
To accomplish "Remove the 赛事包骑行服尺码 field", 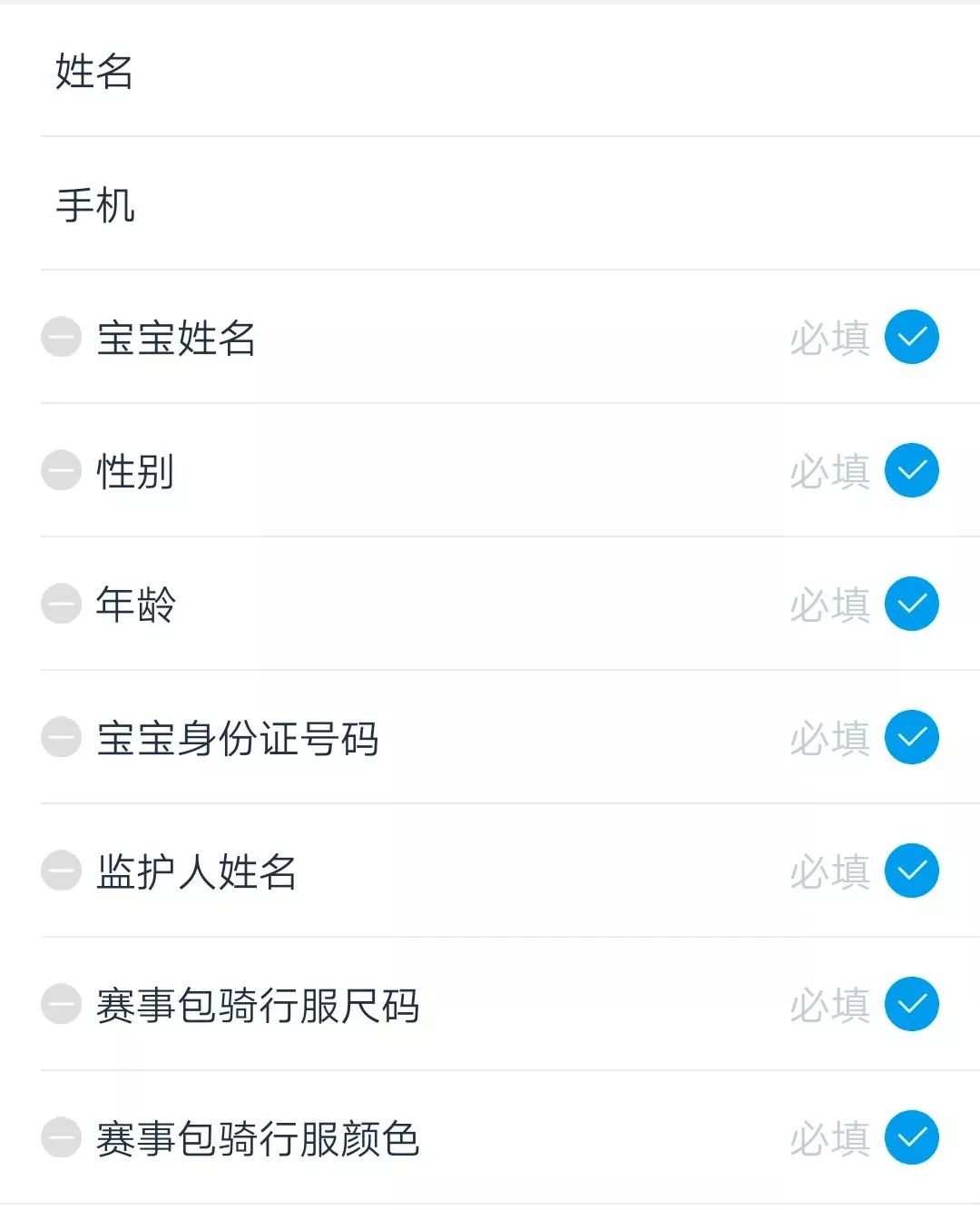I will click(62, 1005).
